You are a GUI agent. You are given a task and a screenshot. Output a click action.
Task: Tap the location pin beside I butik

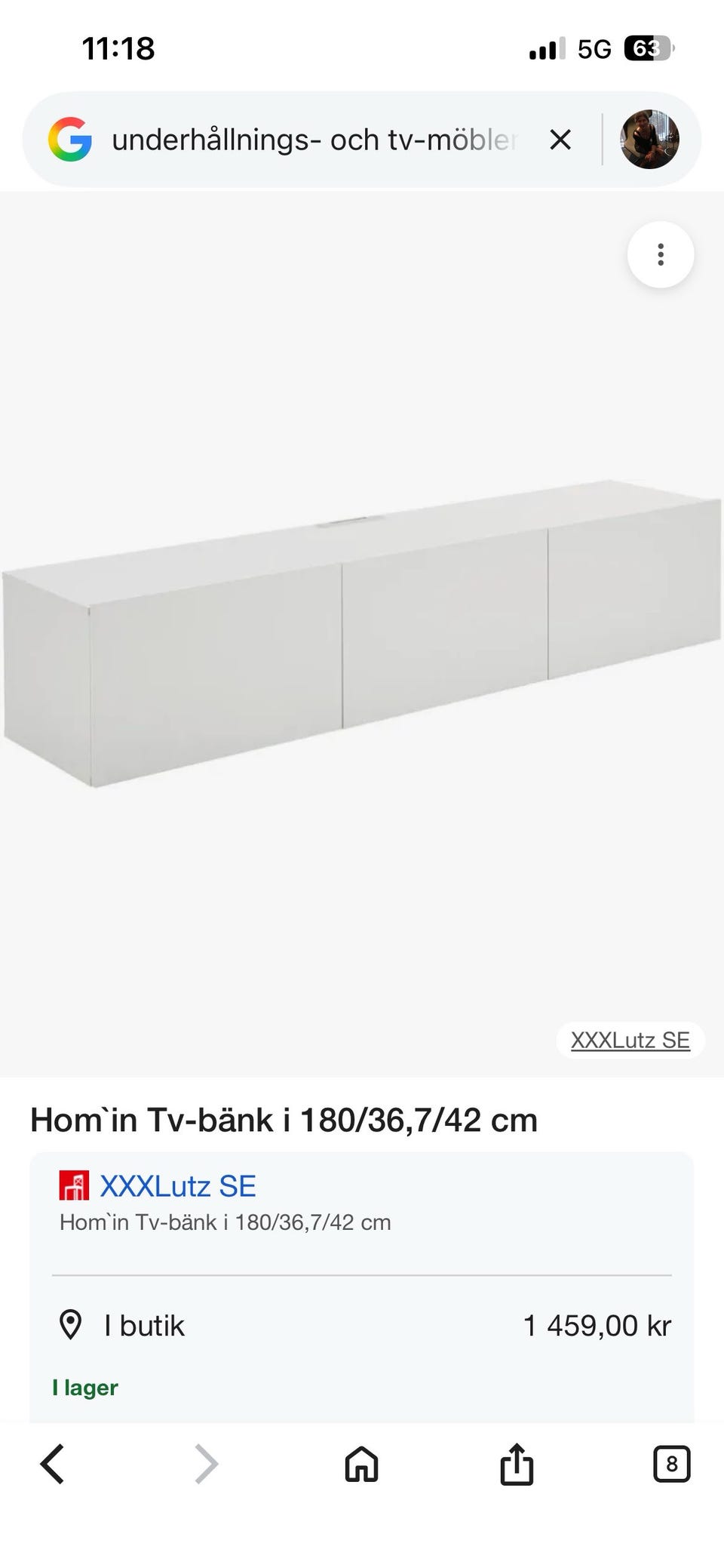pos(73,1325)
